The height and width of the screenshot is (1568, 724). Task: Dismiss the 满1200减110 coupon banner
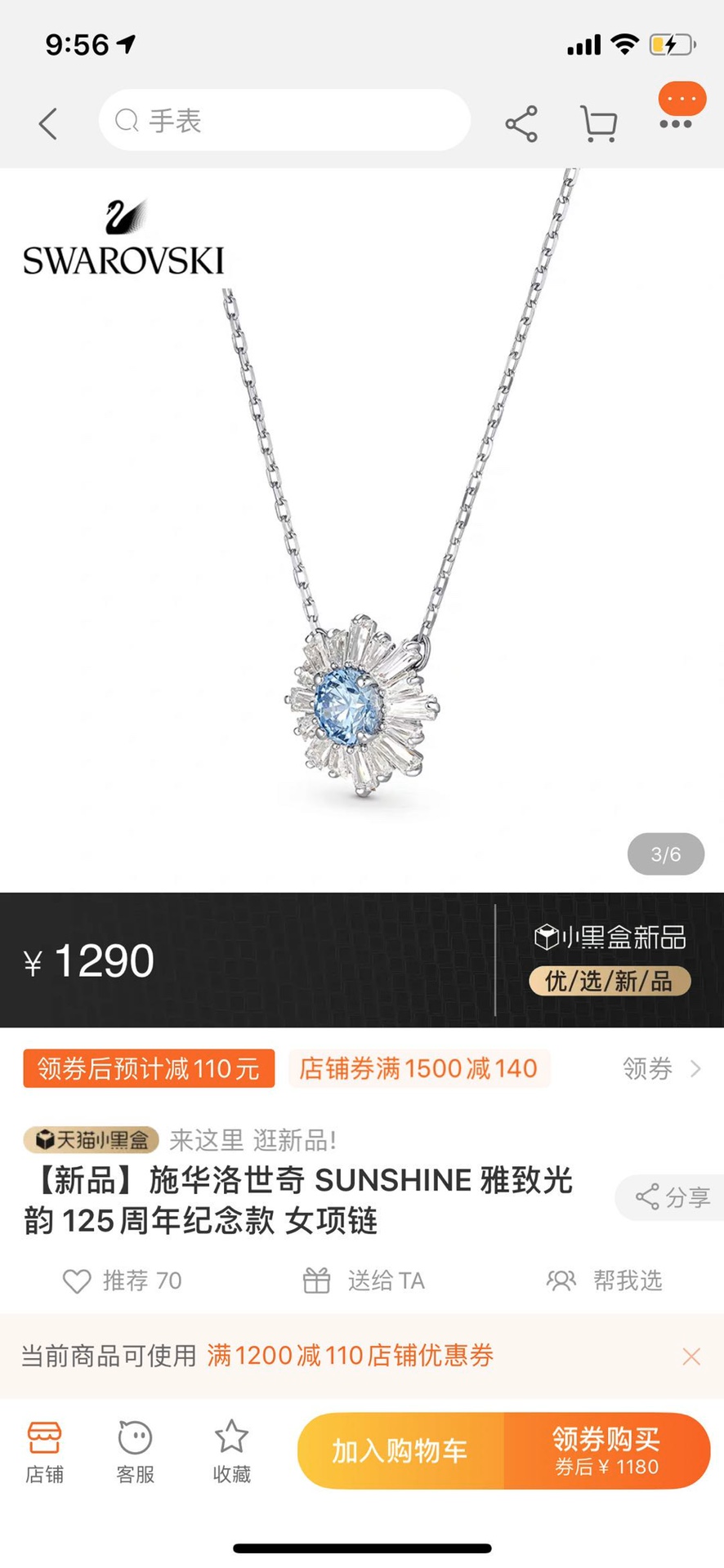(x=691, y=1356)
